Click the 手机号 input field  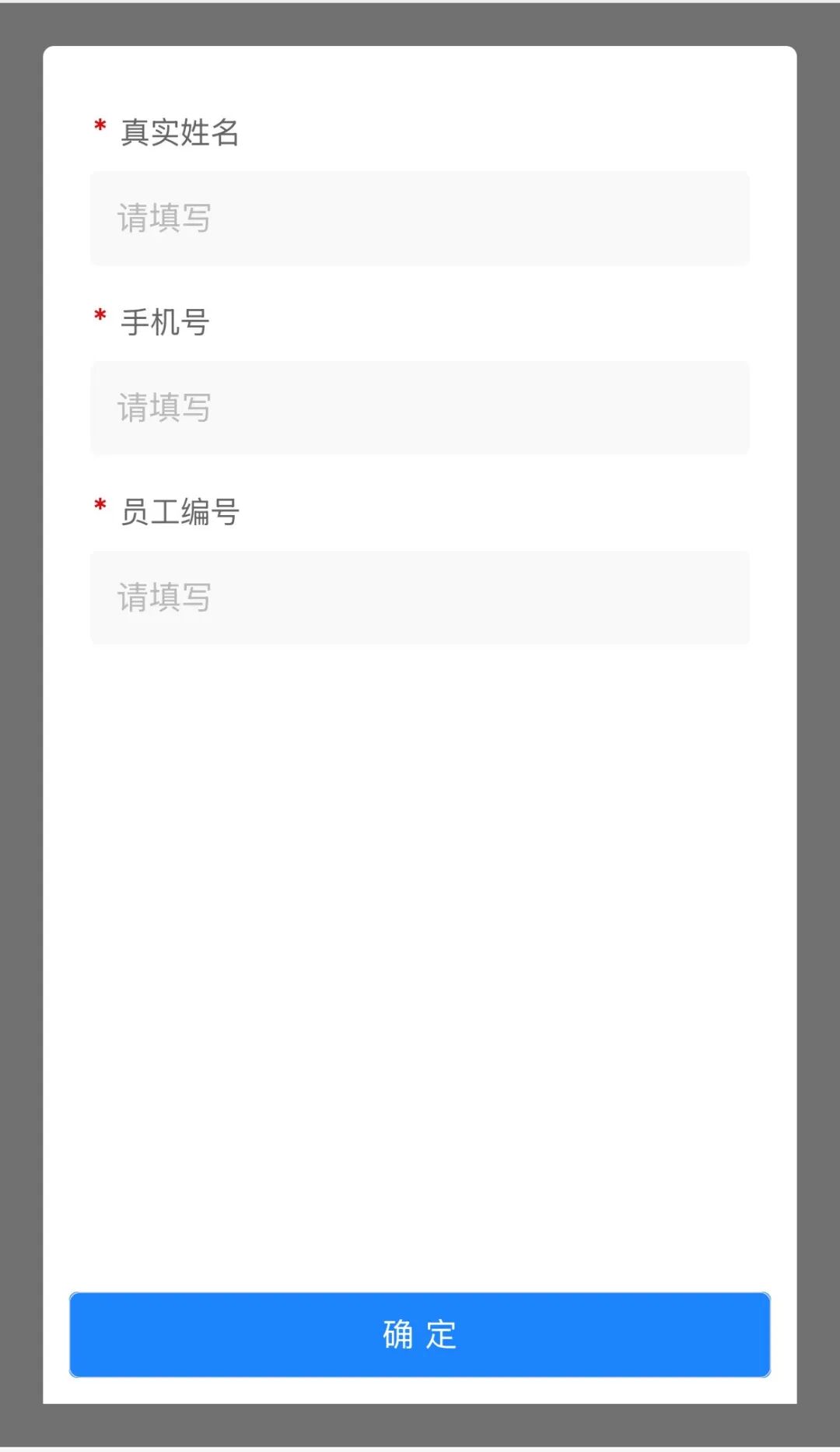420,408
